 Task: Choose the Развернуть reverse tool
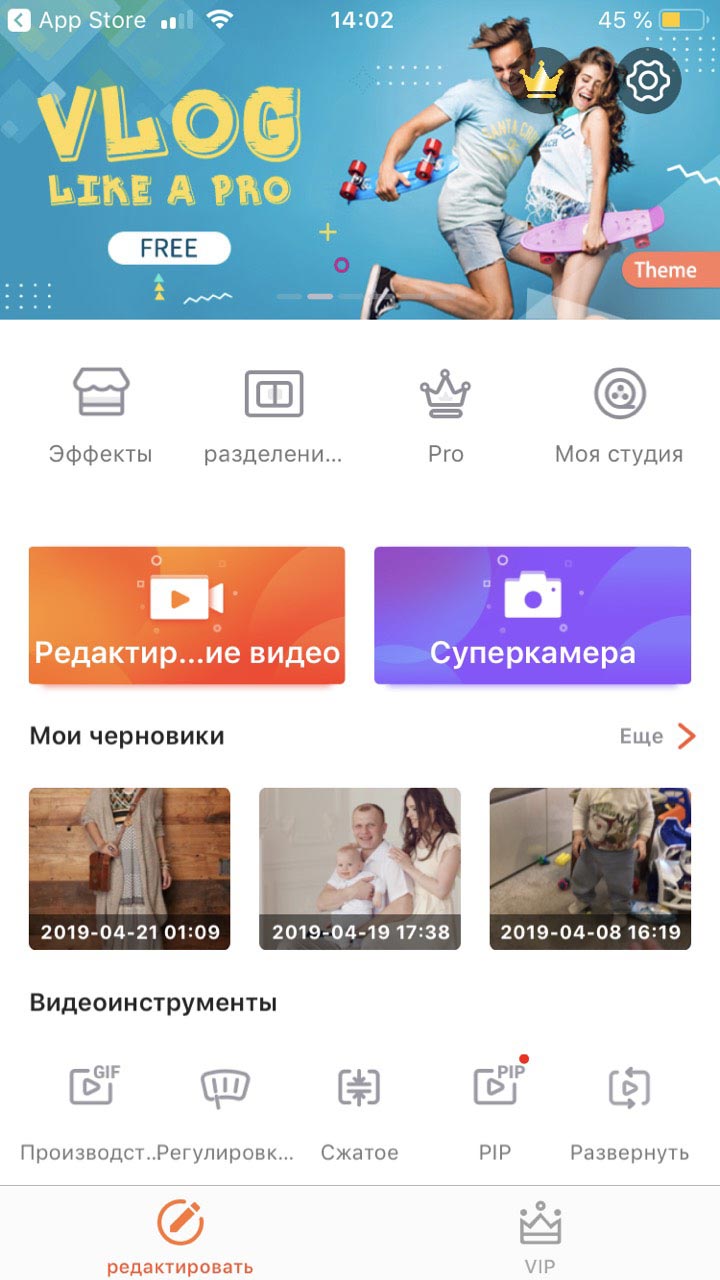(x=629, y=1110)
